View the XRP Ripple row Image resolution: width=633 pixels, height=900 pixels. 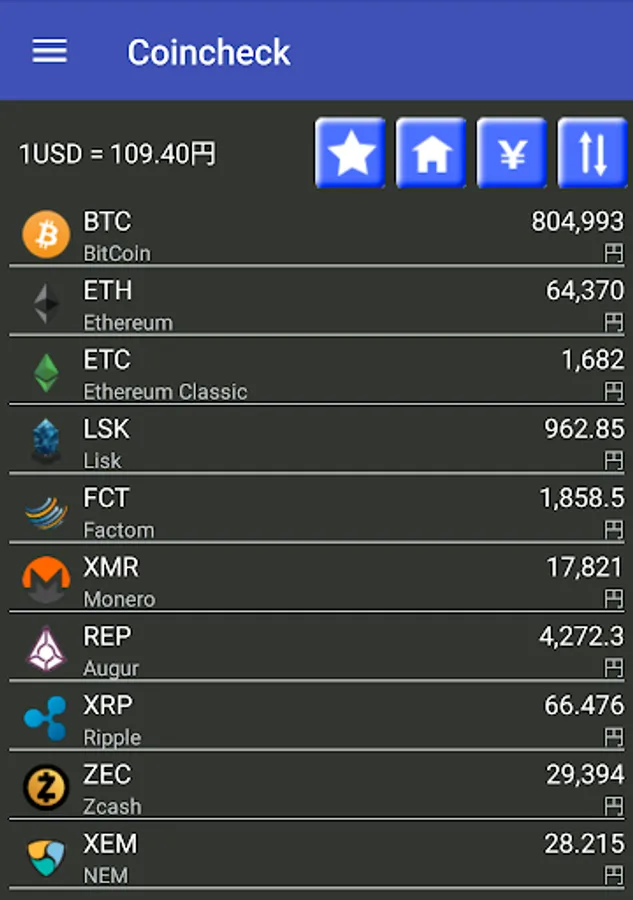316,718
